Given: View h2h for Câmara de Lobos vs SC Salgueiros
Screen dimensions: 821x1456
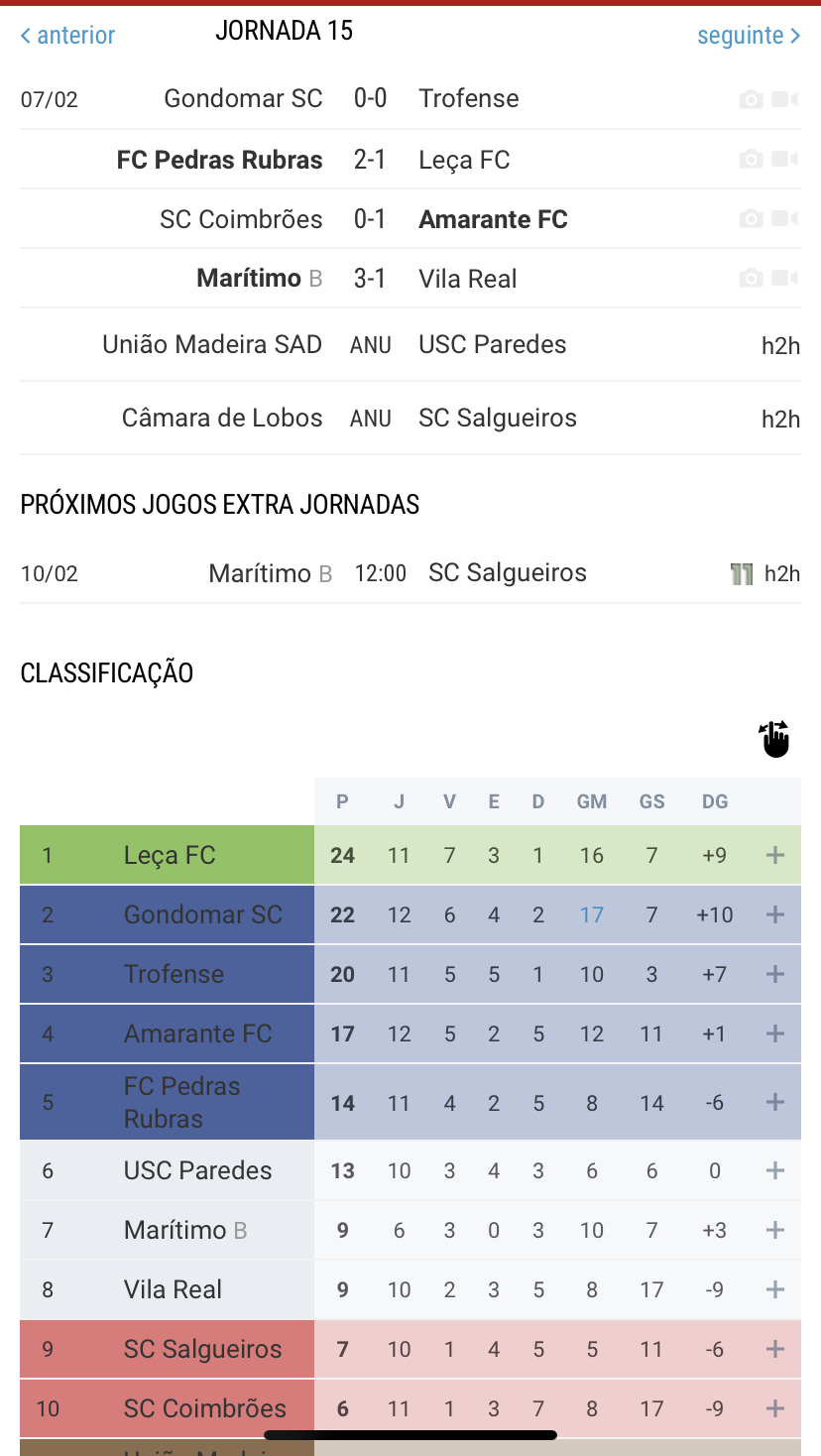Looking at the screenshot, I should click(780, 420).
